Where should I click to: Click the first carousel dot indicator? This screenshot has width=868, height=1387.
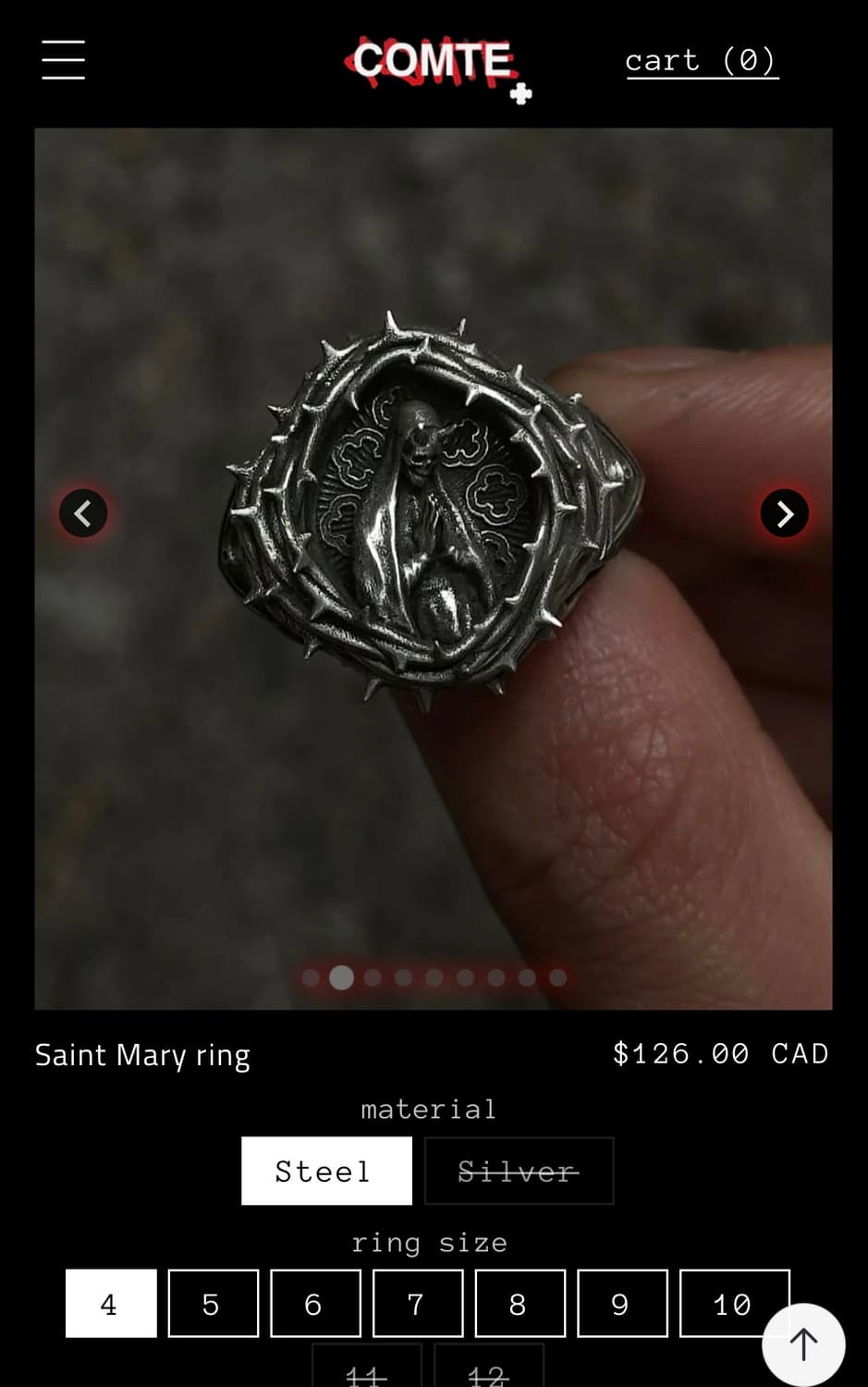click(x=311, y=976)
